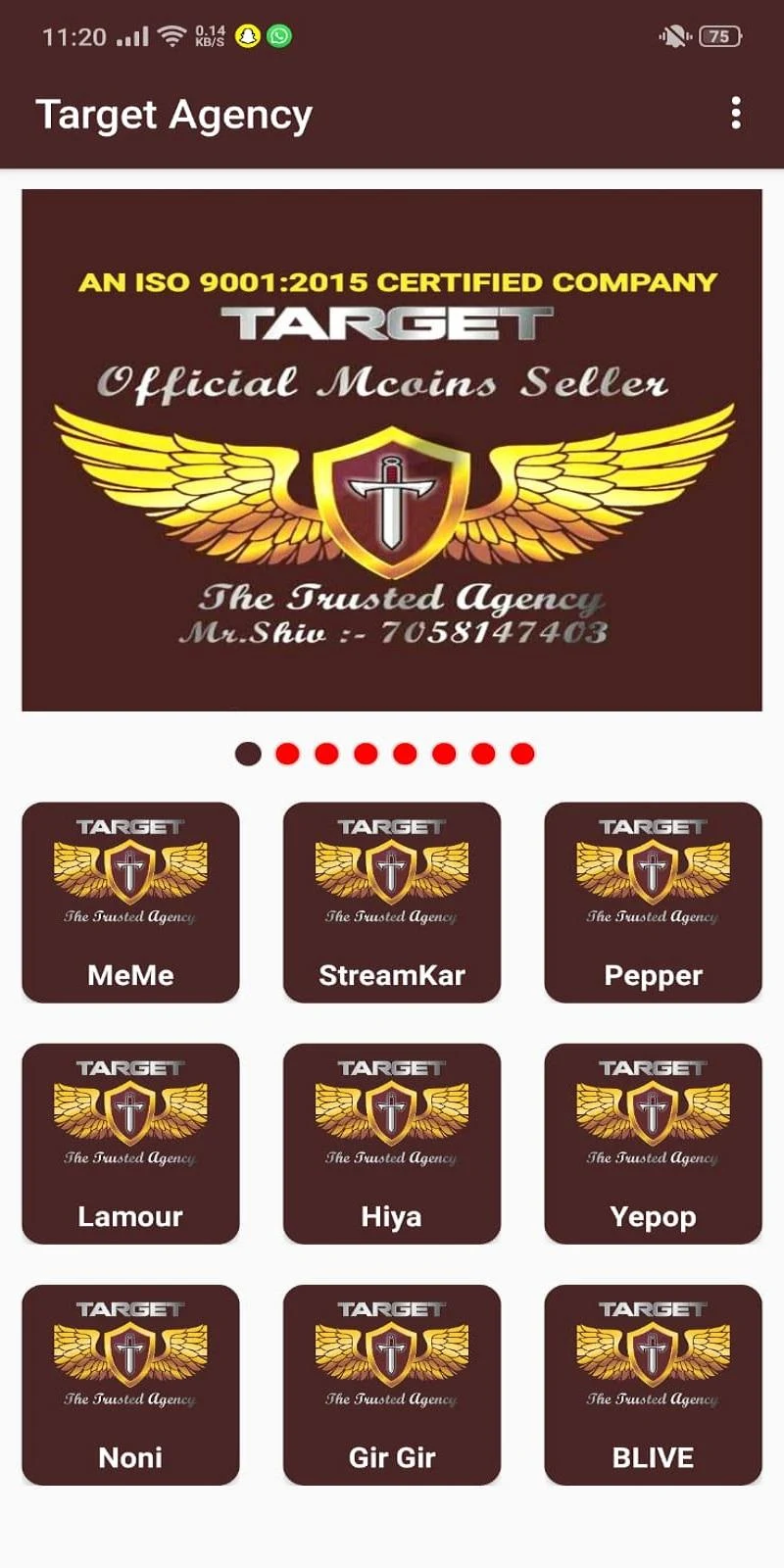The image size is (784, 1568).
Task: Open the BLIVE card
Action: click(653, 1385)
